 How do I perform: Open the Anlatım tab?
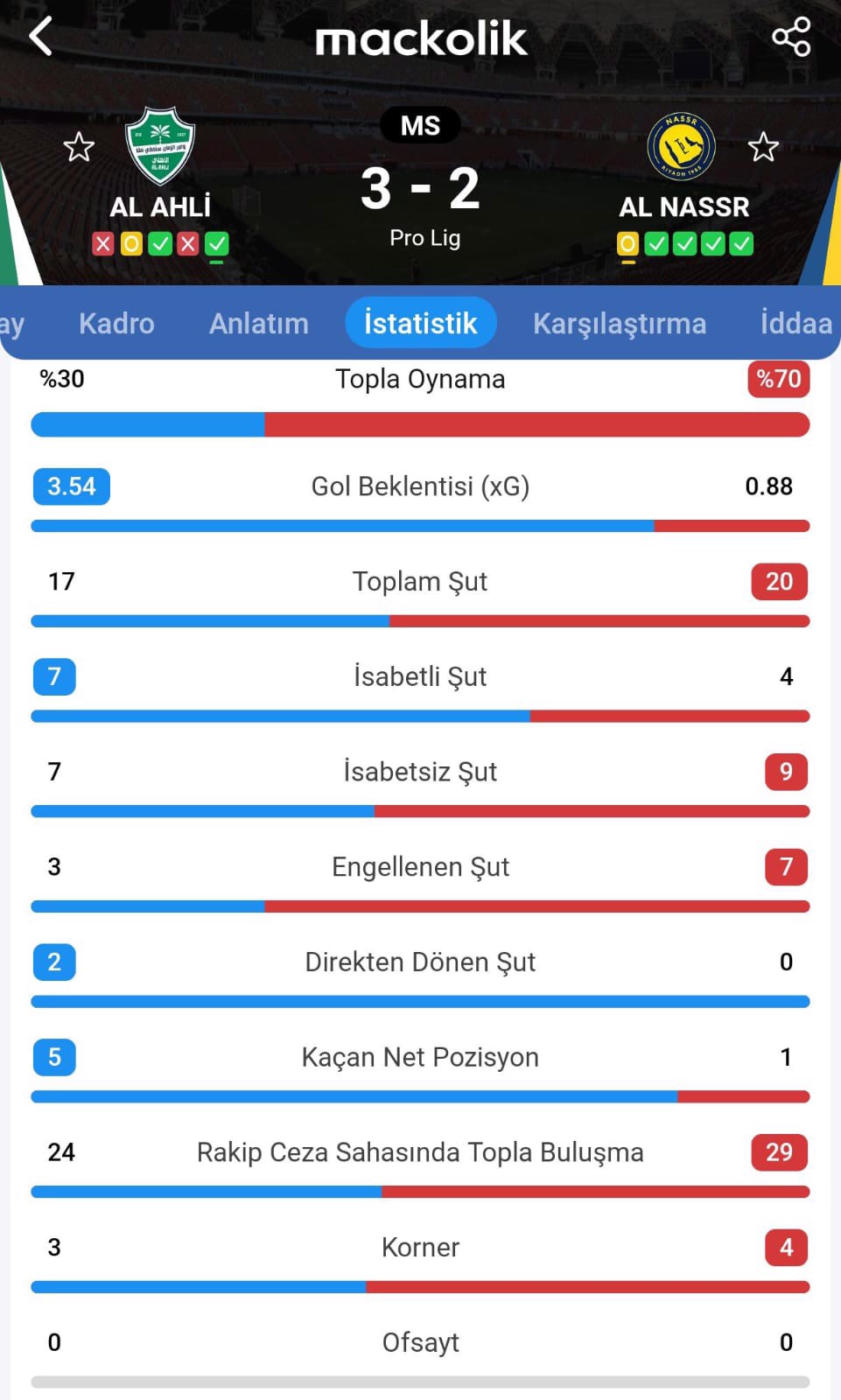(259, 324)
